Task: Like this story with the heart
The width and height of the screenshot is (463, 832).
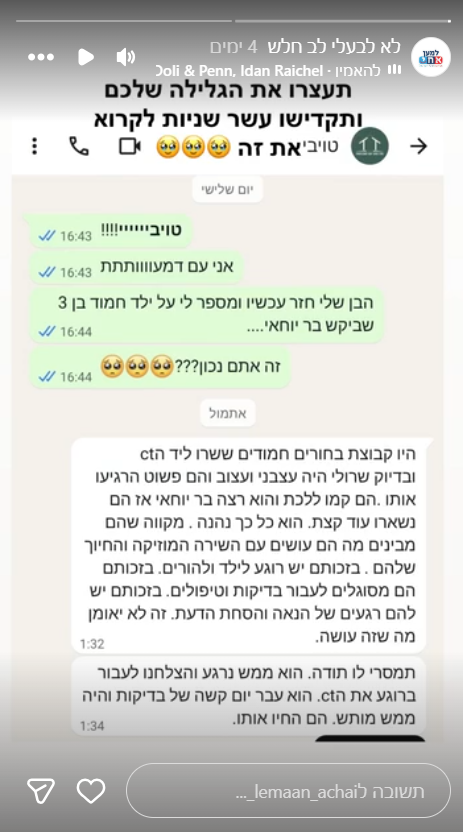Action: (91, 791)
